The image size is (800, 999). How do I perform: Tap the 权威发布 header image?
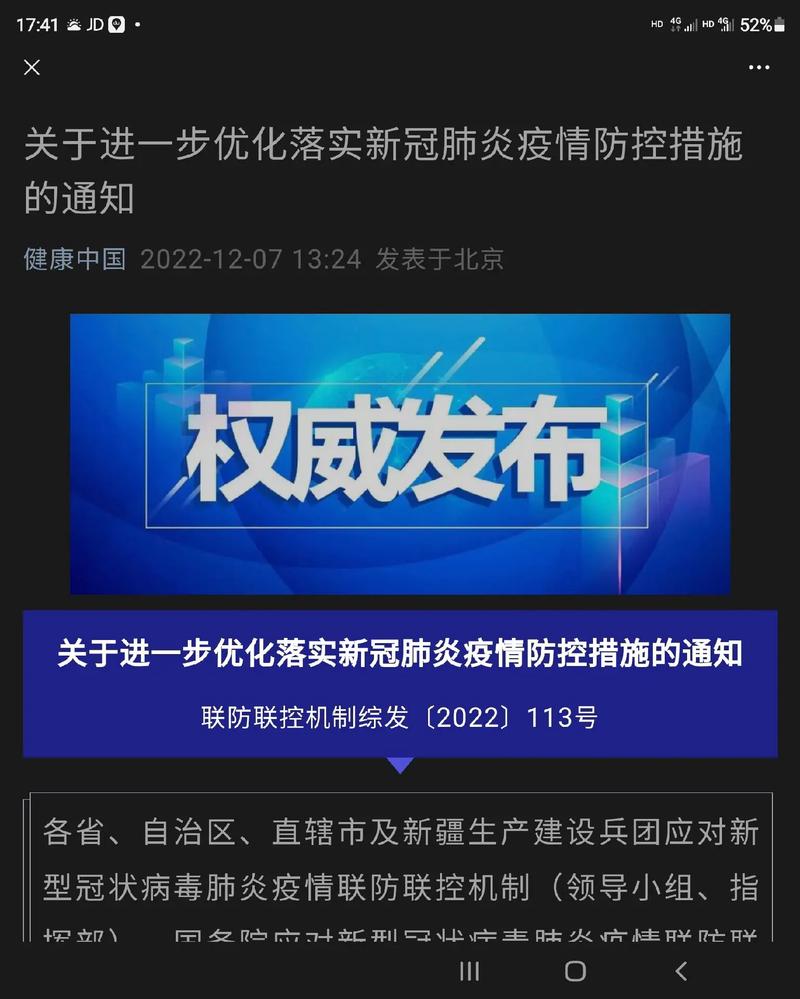pos(400,448)
